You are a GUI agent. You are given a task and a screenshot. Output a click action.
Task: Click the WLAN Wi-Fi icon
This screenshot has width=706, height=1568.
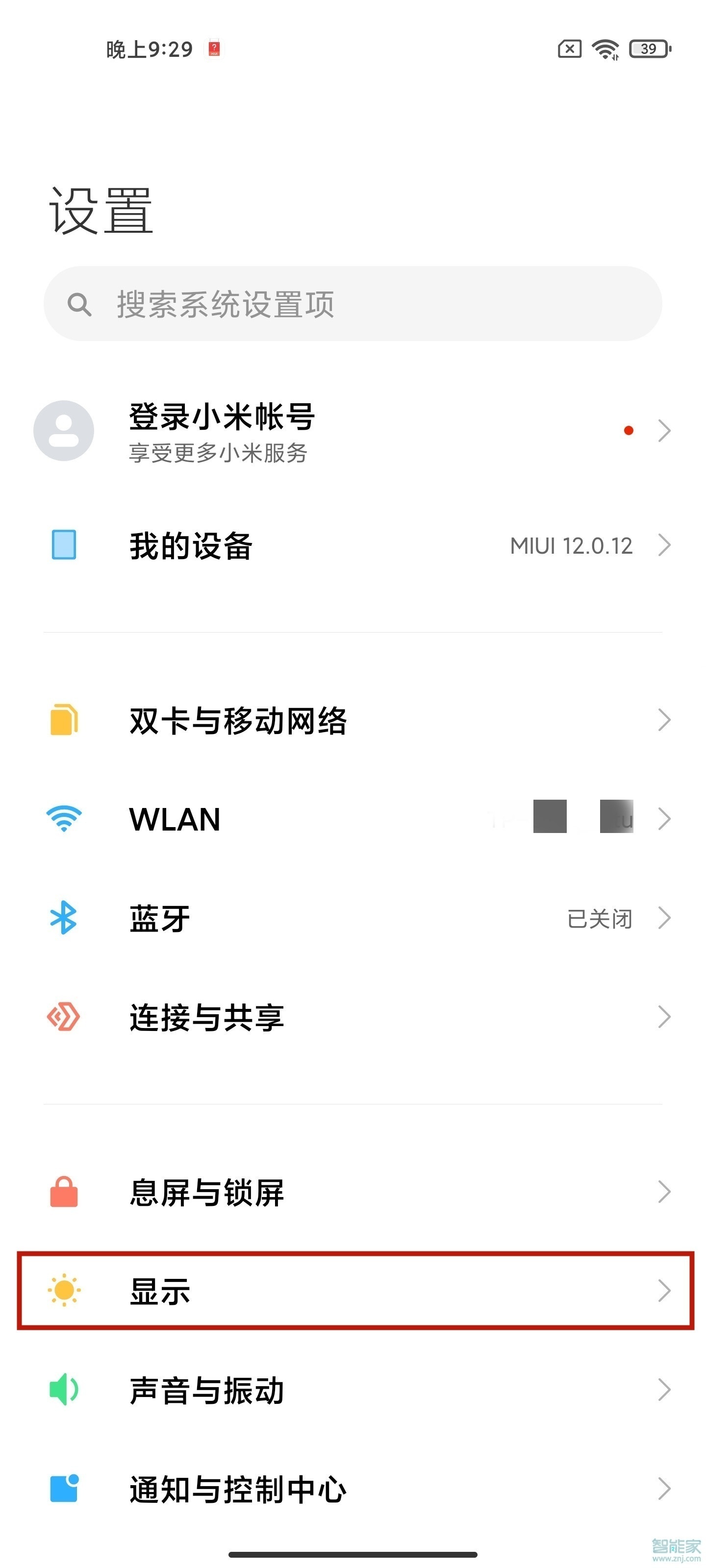[63, 819]
